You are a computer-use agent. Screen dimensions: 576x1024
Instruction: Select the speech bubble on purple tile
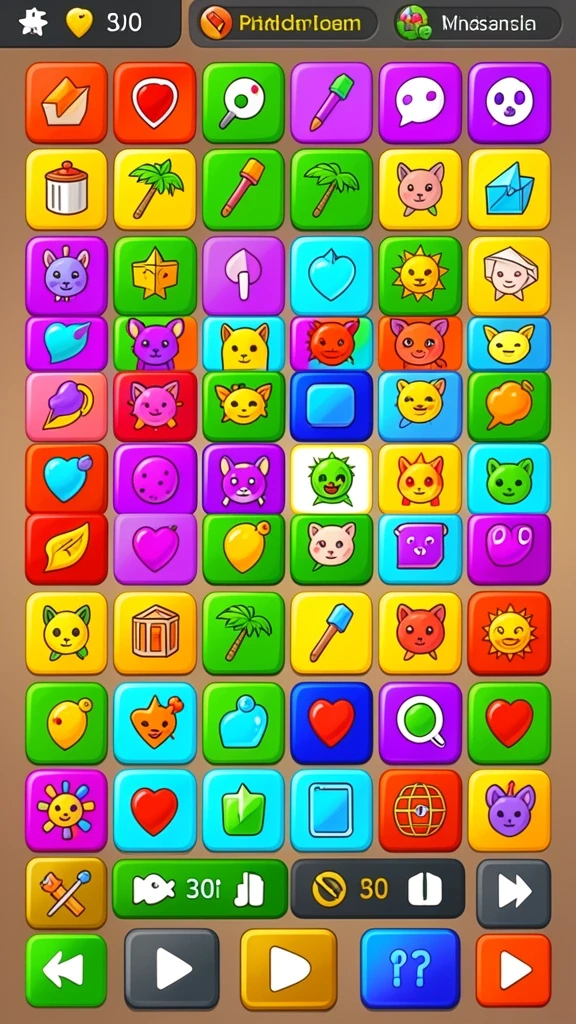pyautogui.click(x=420, y=103)
